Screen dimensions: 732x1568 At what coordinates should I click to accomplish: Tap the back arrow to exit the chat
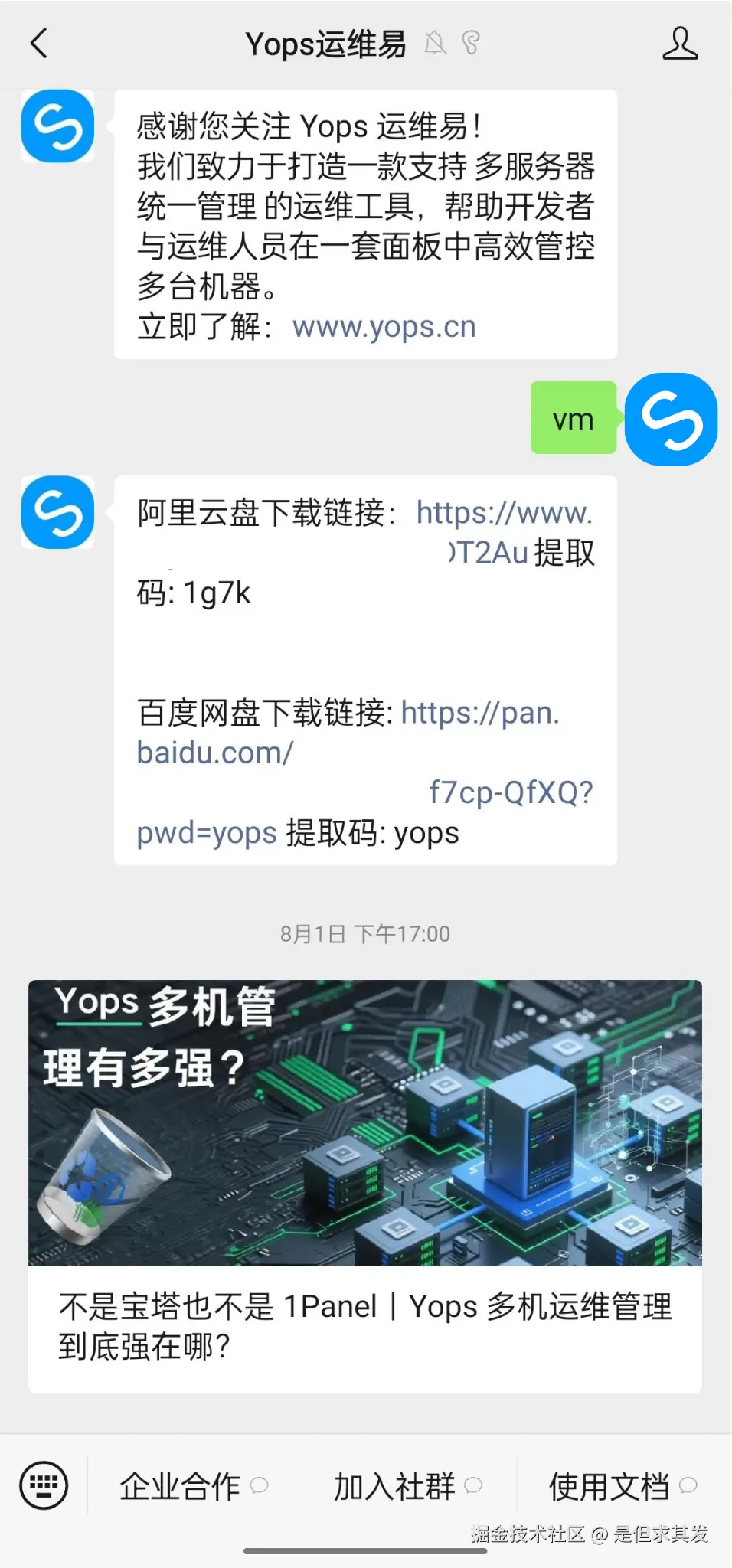tap(40, 44)
